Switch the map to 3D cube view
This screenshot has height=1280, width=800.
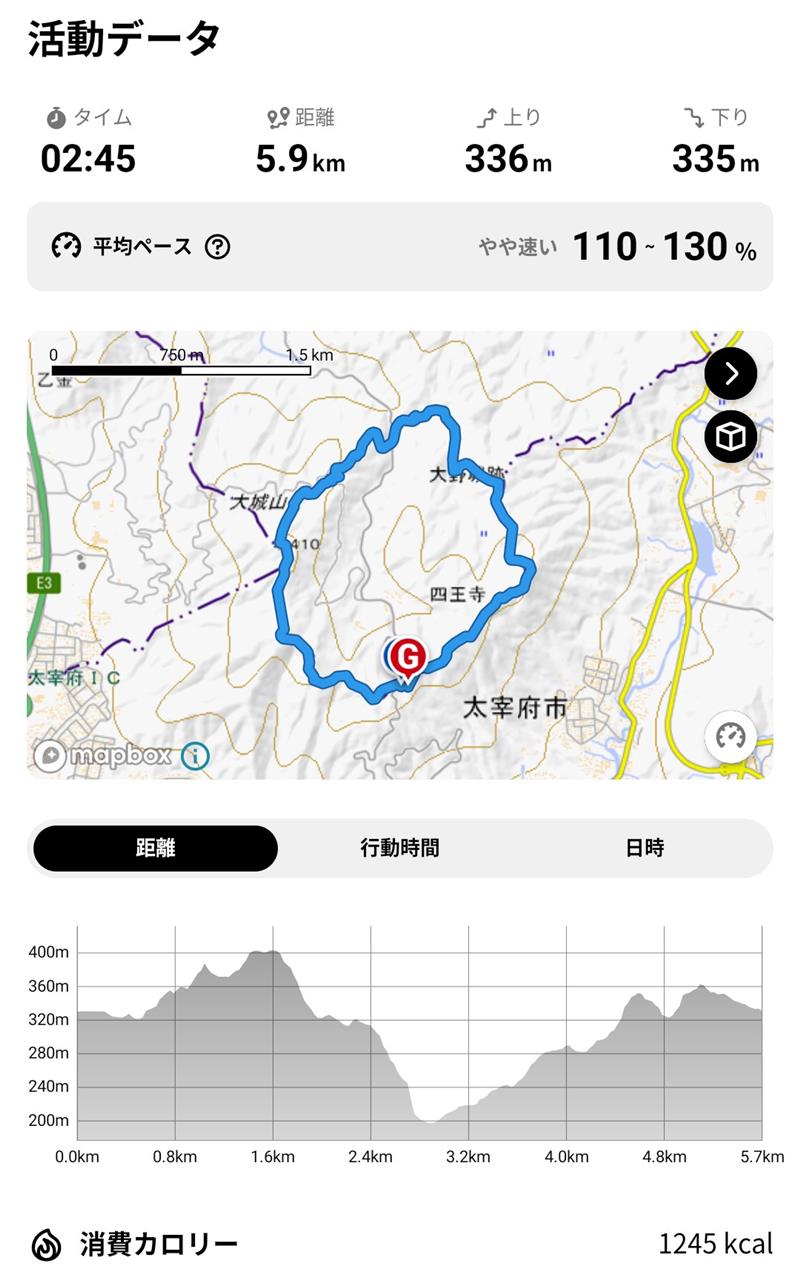[731, 437]
